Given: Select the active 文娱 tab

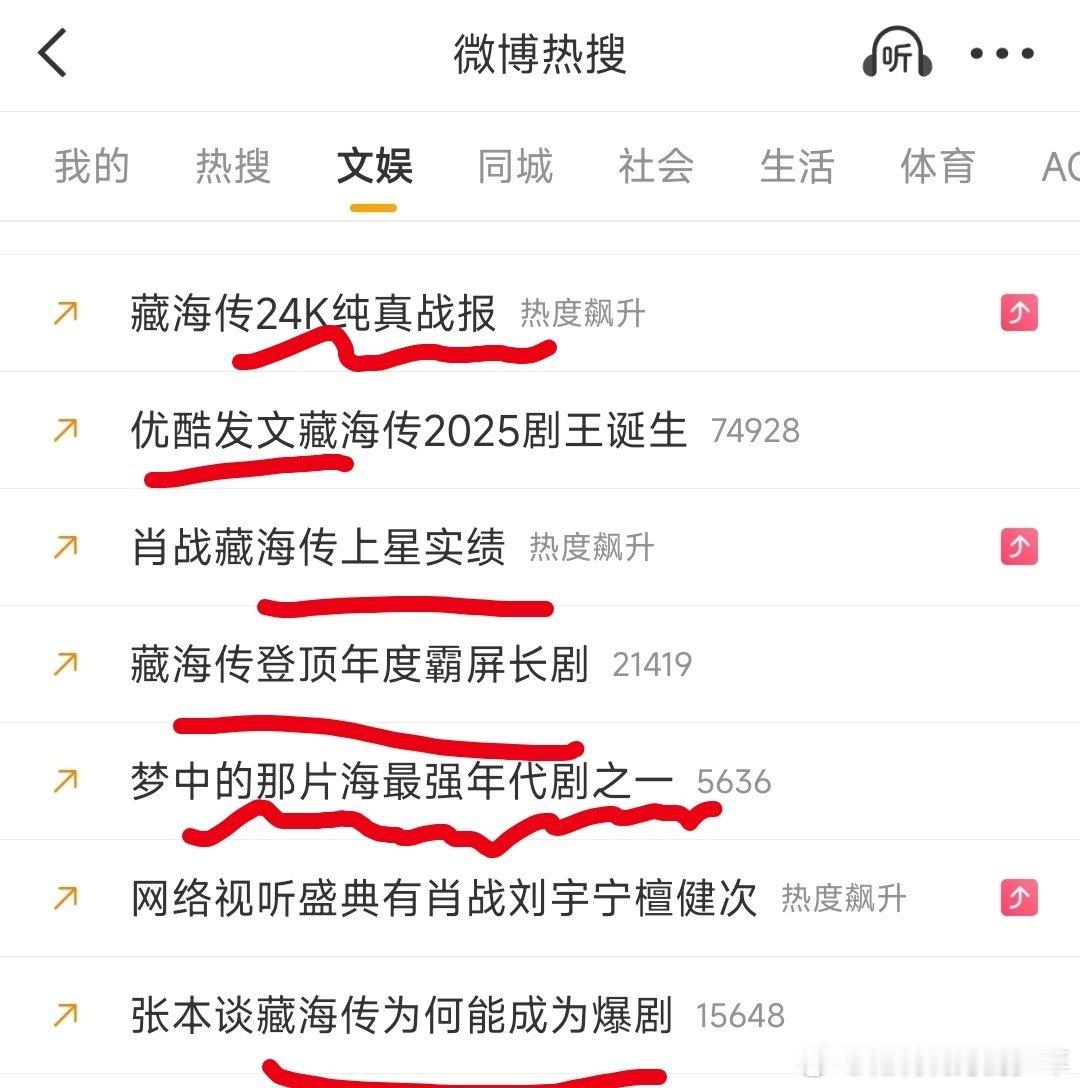Looking at the screenshot, I should [x=372, y=167].
